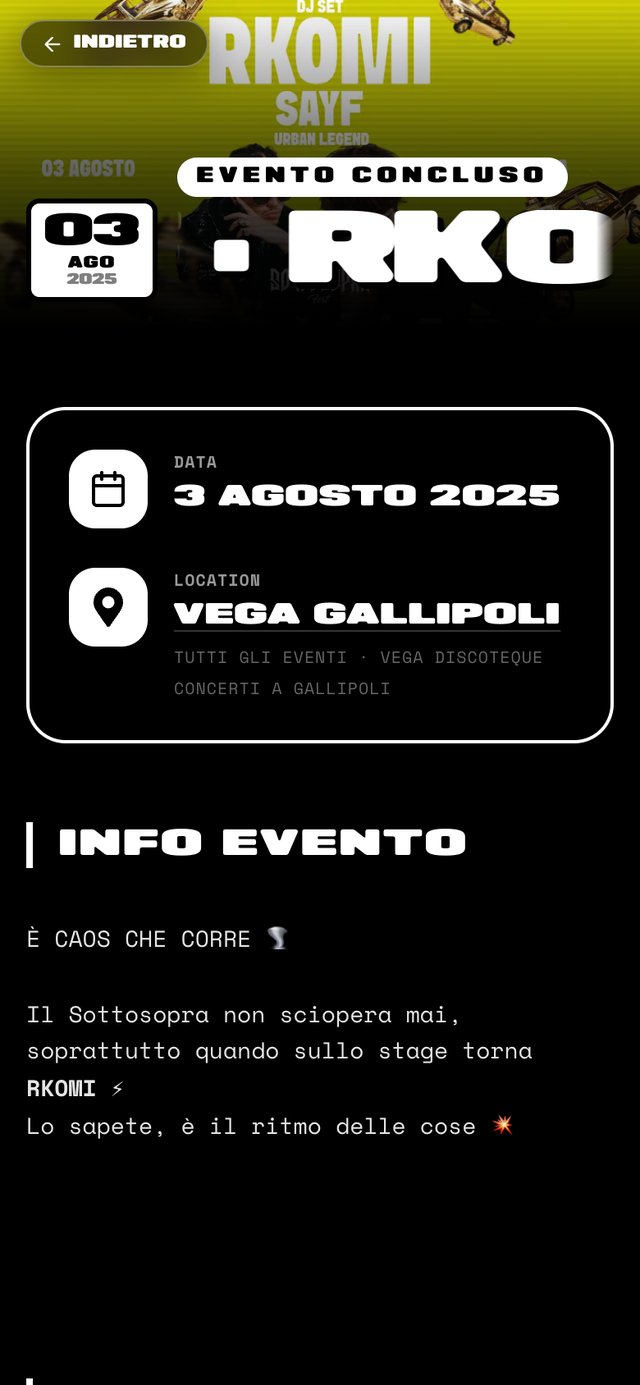Open the Vega Discoteque link
Image resolution: width=640 pixels, height=1385 pixels.
pyautogui.click(x=461, y=658)
